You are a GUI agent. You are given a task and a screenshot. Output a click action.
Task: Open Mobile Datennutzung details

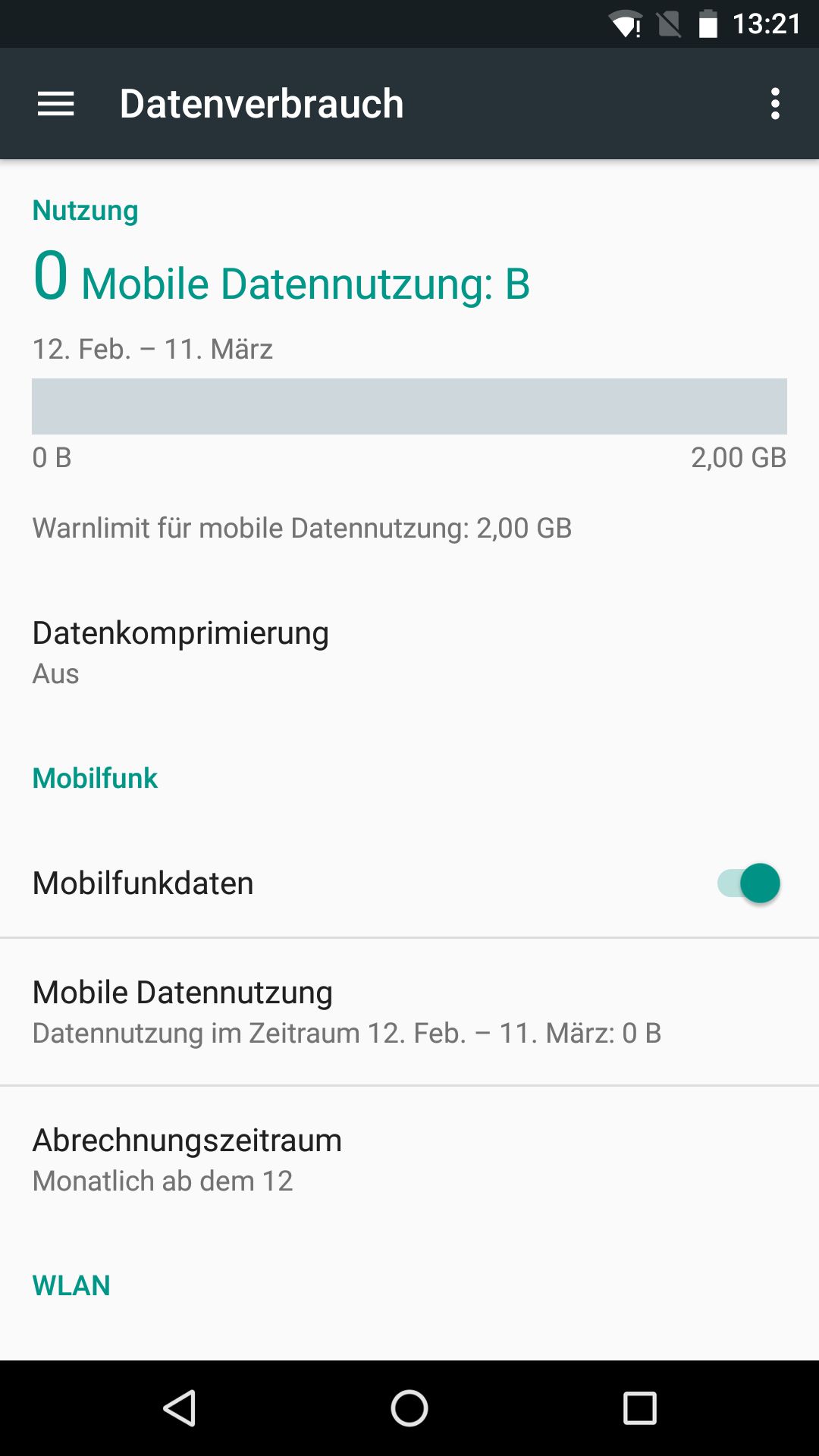click(409, 1012)
